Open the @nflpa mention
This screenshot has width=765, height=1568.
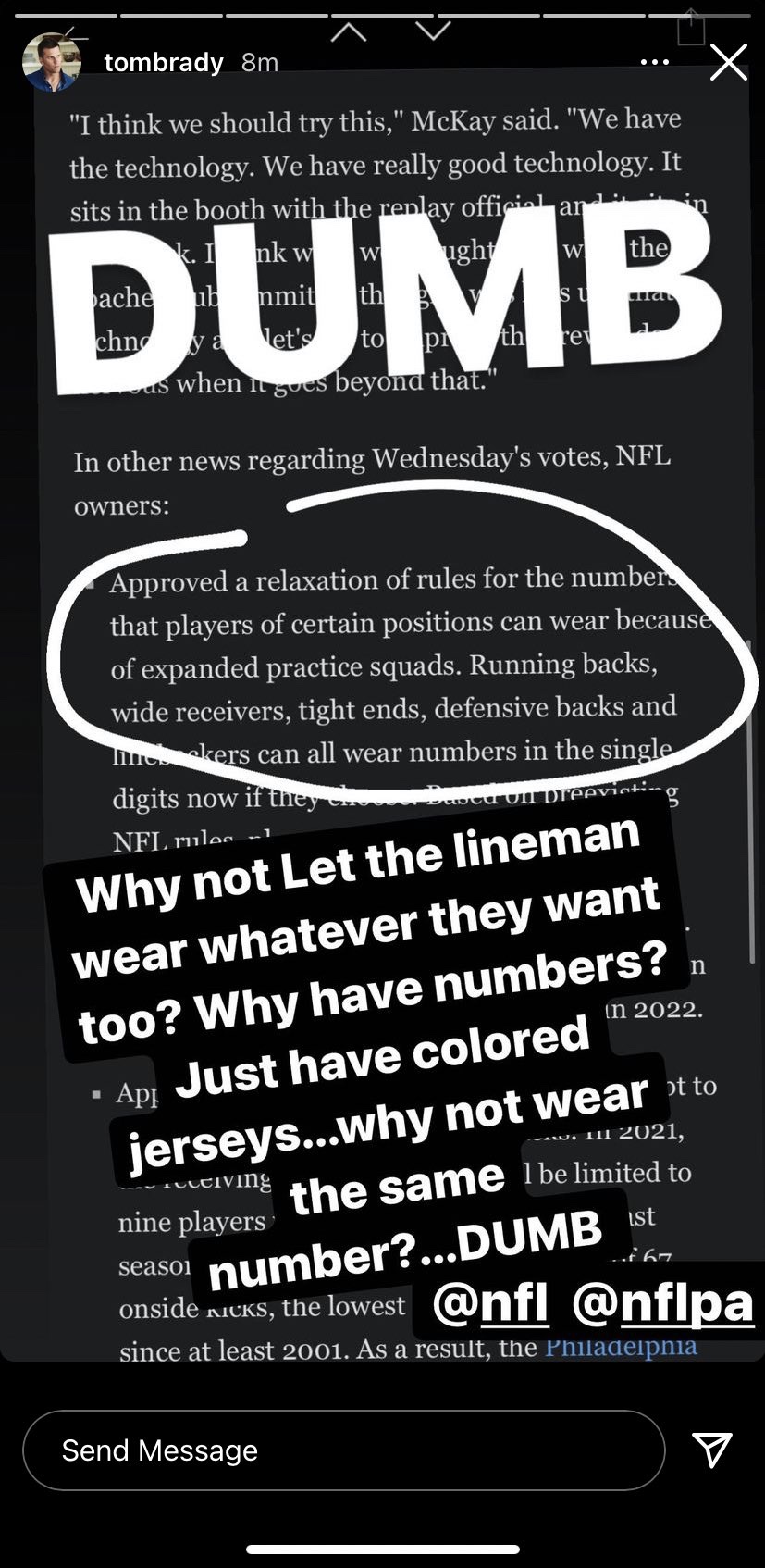point(662,1302)
